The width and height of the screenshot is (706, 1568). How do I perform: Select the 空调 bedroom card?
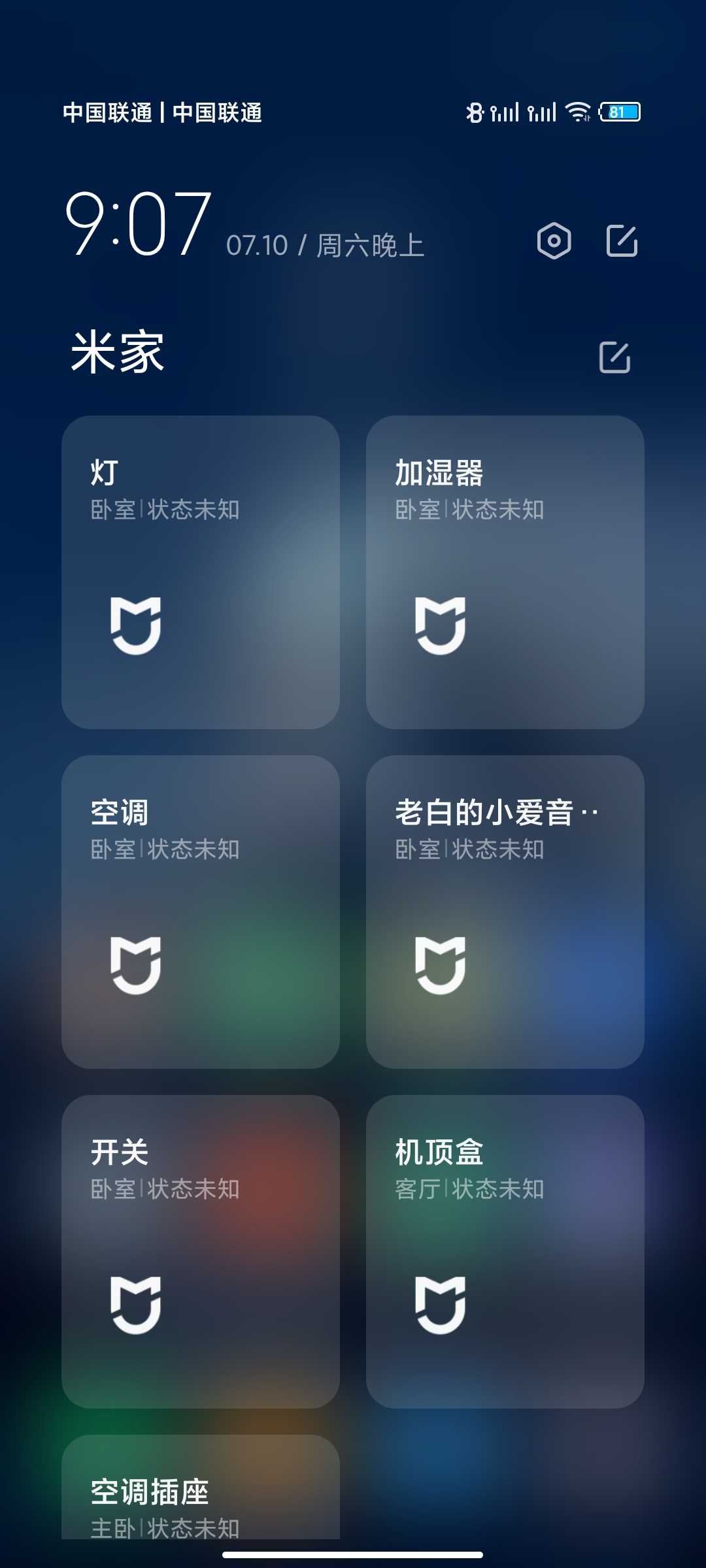pyautogui.click(x=201, y=912)
